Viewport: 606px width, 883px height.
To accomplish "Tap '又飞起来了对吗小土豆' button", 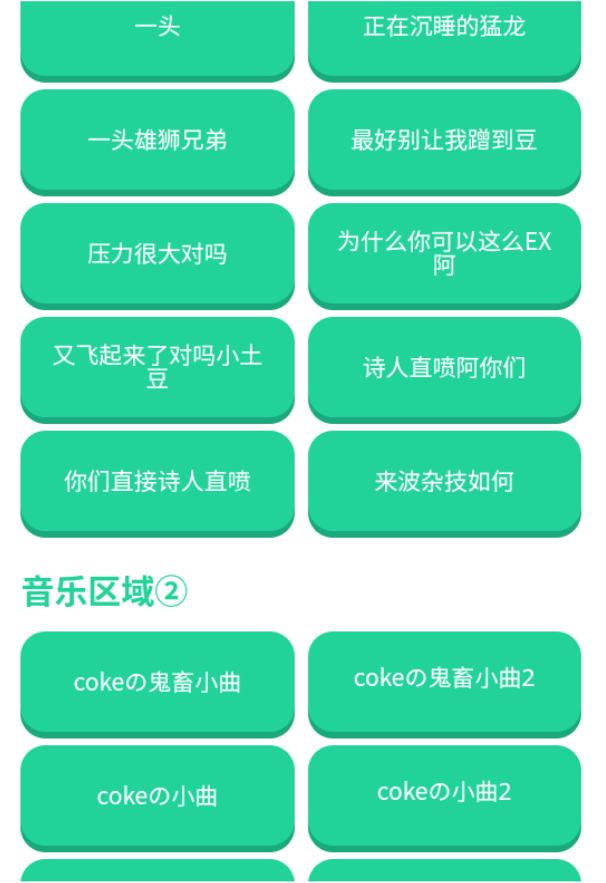I will (x=157, y=367).
